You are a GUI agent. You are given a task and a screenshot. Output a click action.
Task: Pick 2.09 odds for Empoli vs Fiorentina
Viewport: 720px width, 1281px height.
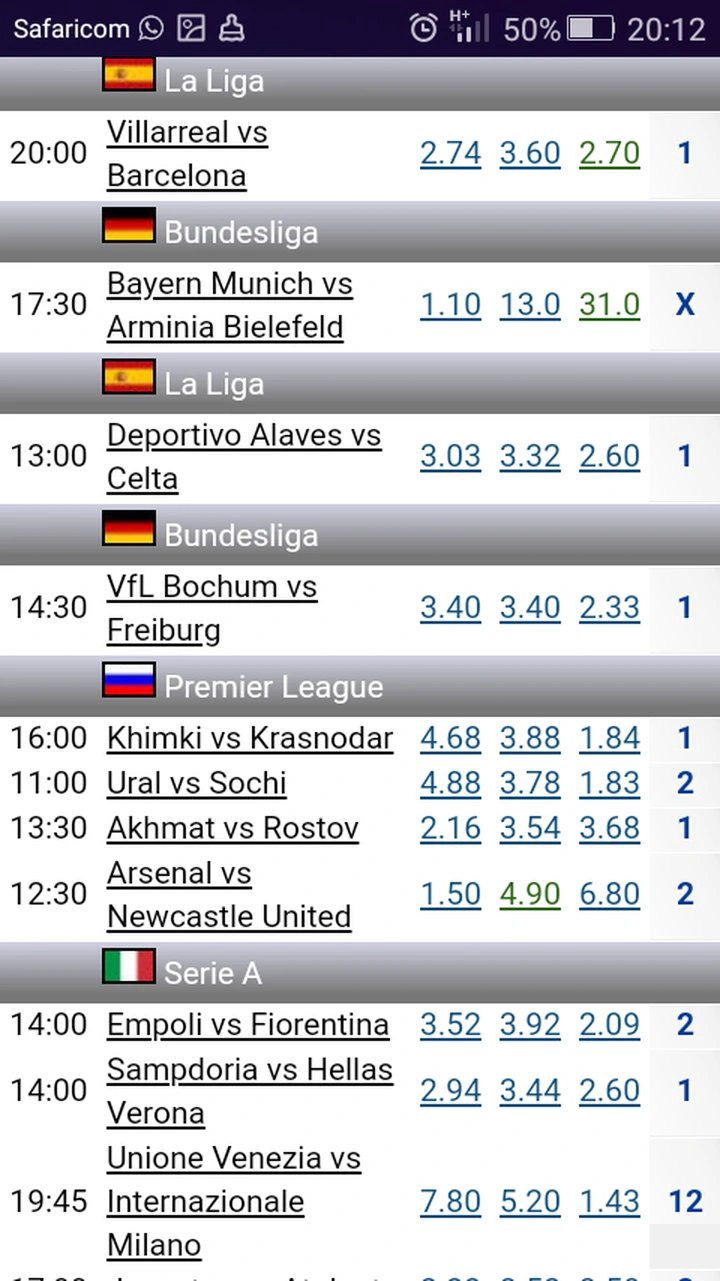[x=609, y=1025]
